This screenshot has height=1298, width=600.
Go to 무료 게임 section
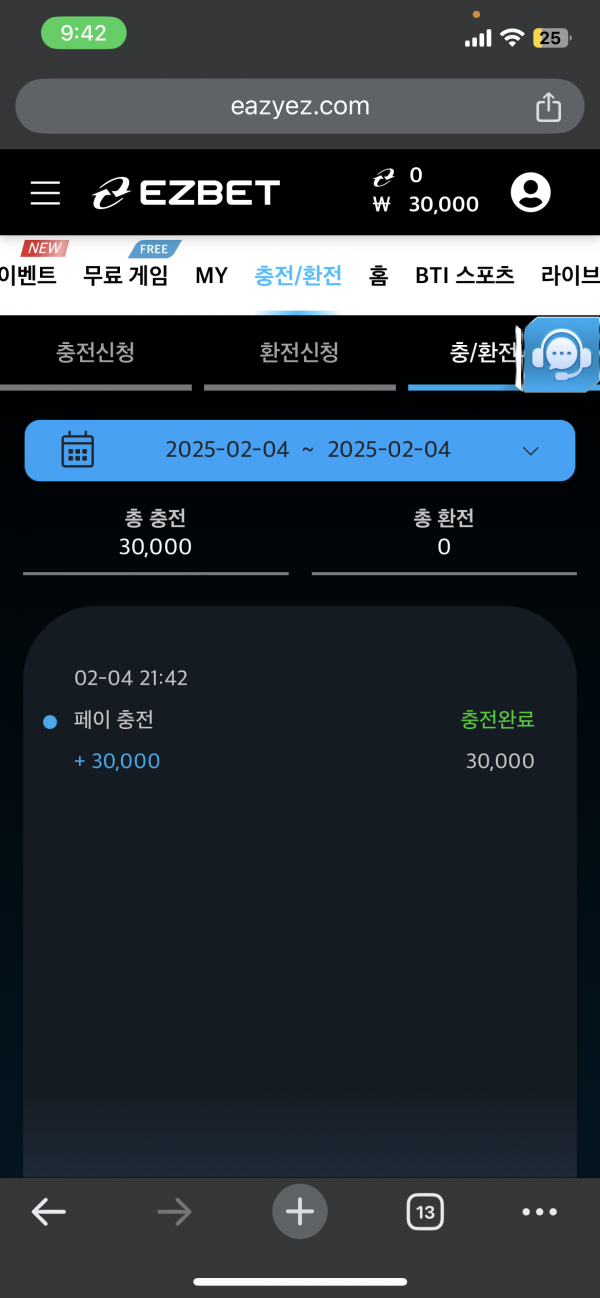click(x=126, y=276)
